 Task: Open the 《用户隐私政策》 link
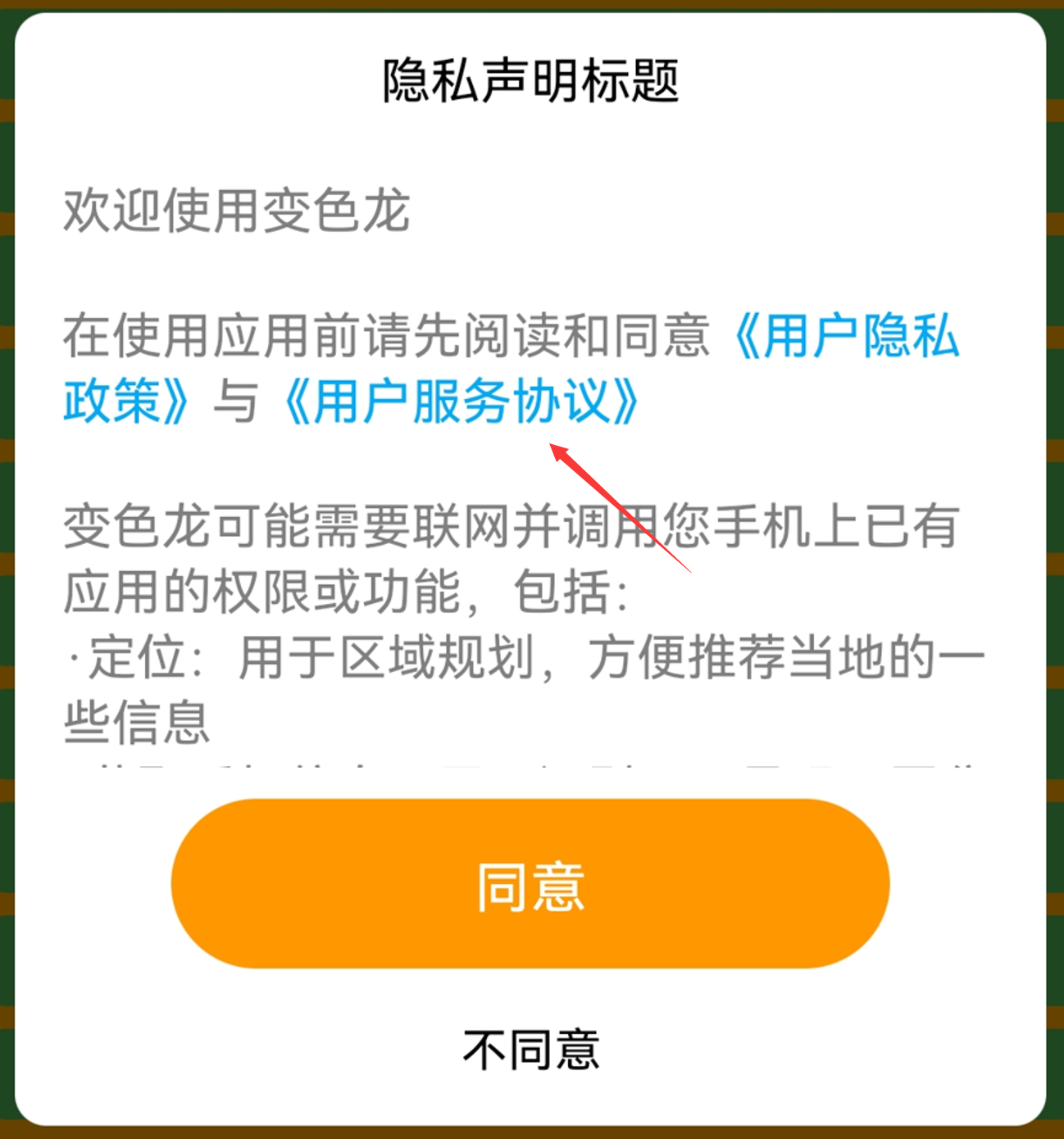844,337
